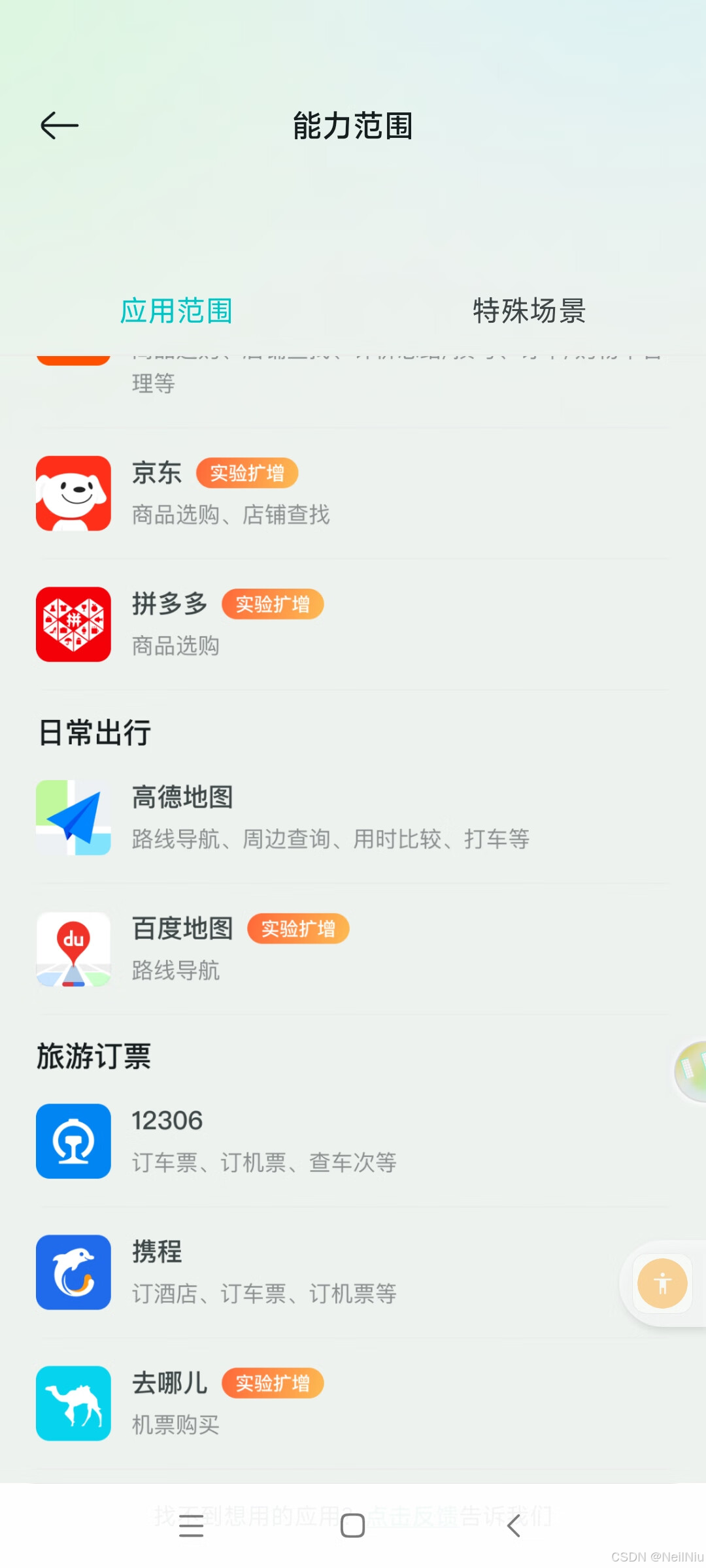Open the 拼多多 row
Image resolution: width=706 pixels, height=1568 pixels.
pos(353,624)
